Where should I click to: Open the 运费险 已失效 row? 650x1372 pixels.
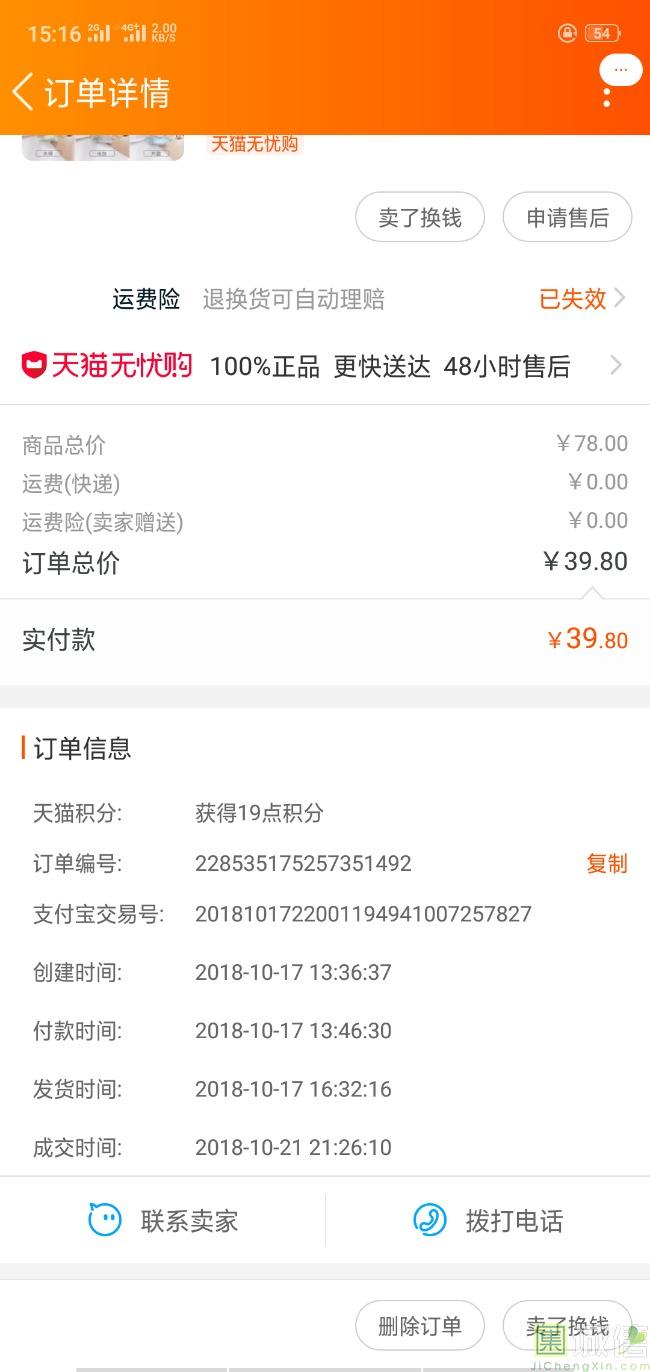click(x=582, y=298)
